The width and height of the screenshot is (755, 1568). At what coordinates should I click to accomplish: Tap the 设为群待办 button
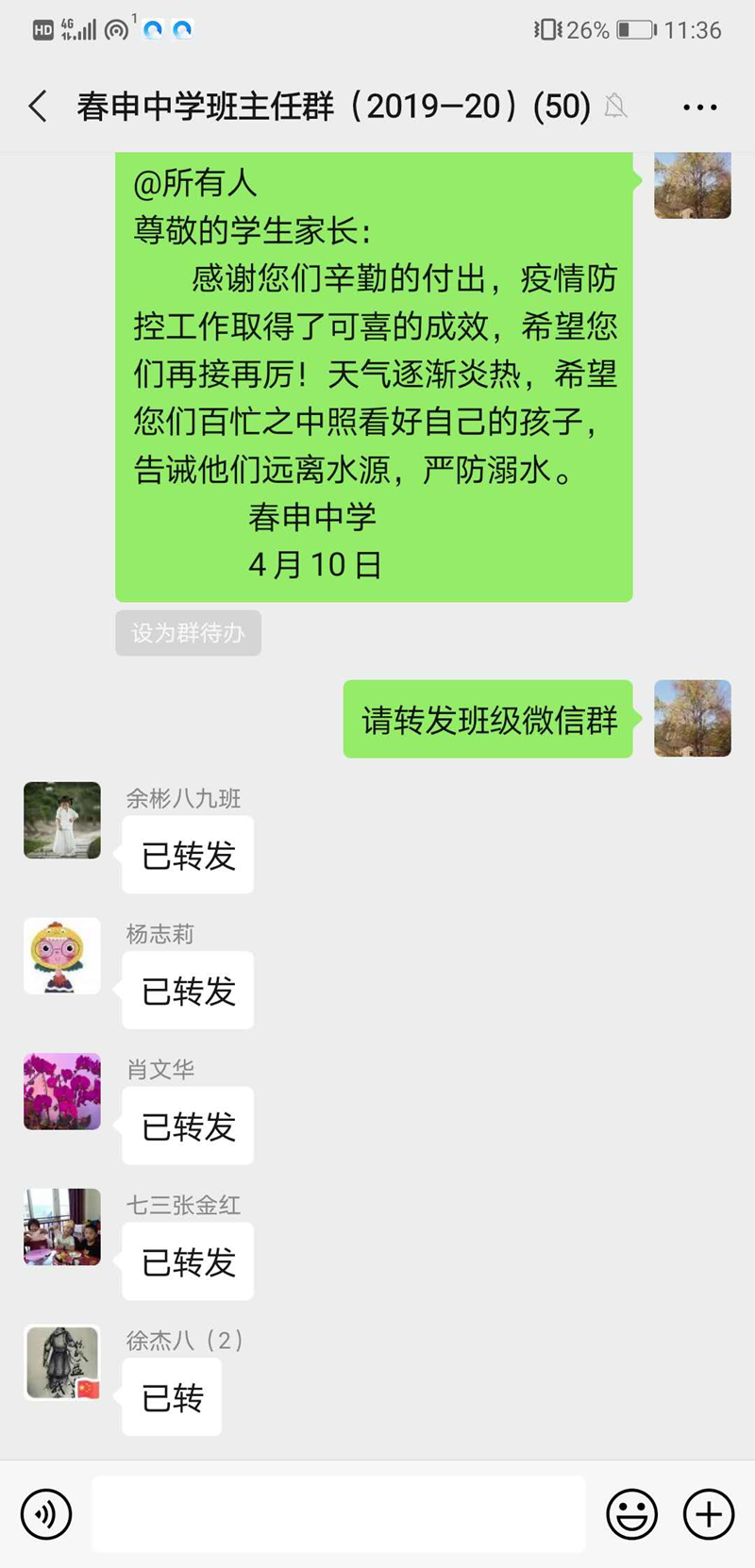tap(188, 633)
